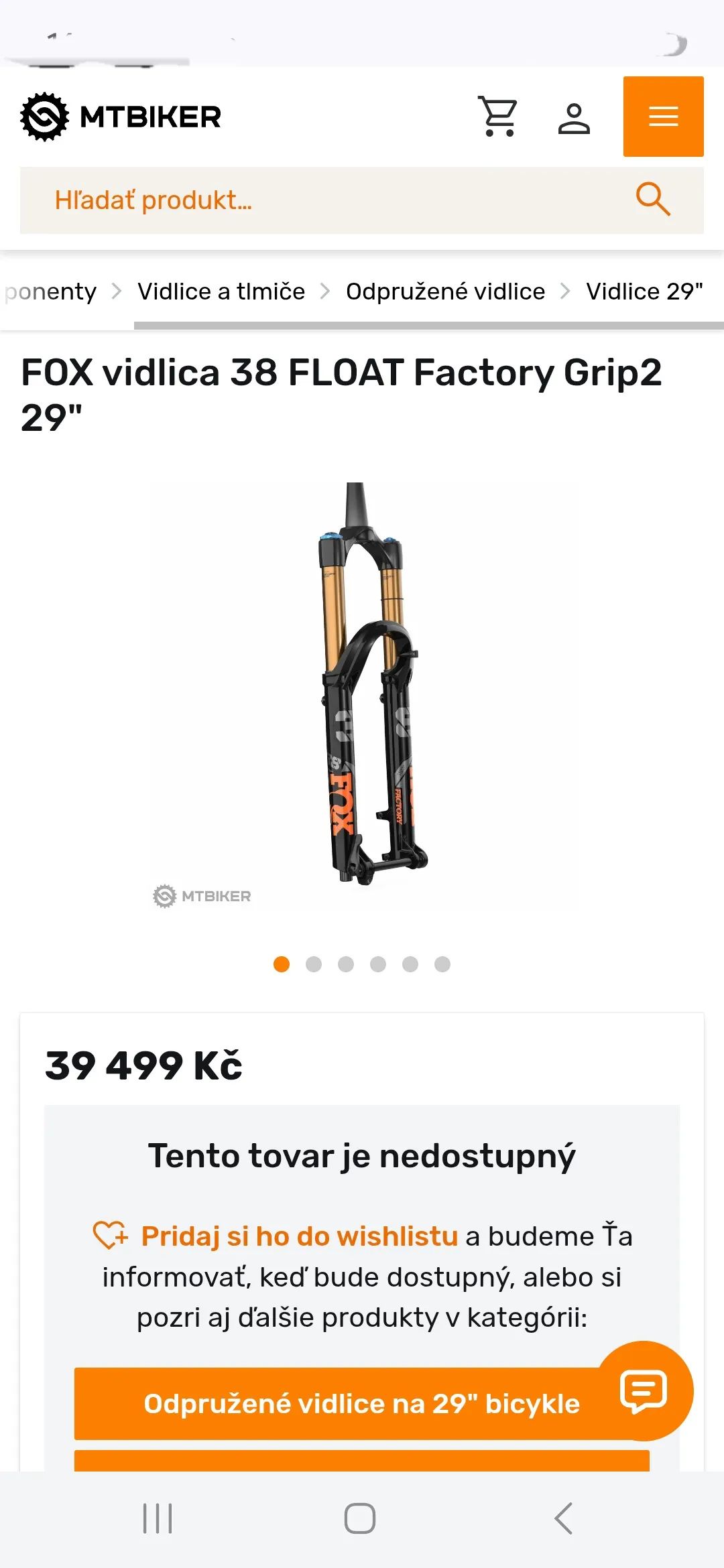Image resolution: width=724 pixels, height=1568 pixels.
Task: Go back with the system back button
Action: [x=563, y=1518]
